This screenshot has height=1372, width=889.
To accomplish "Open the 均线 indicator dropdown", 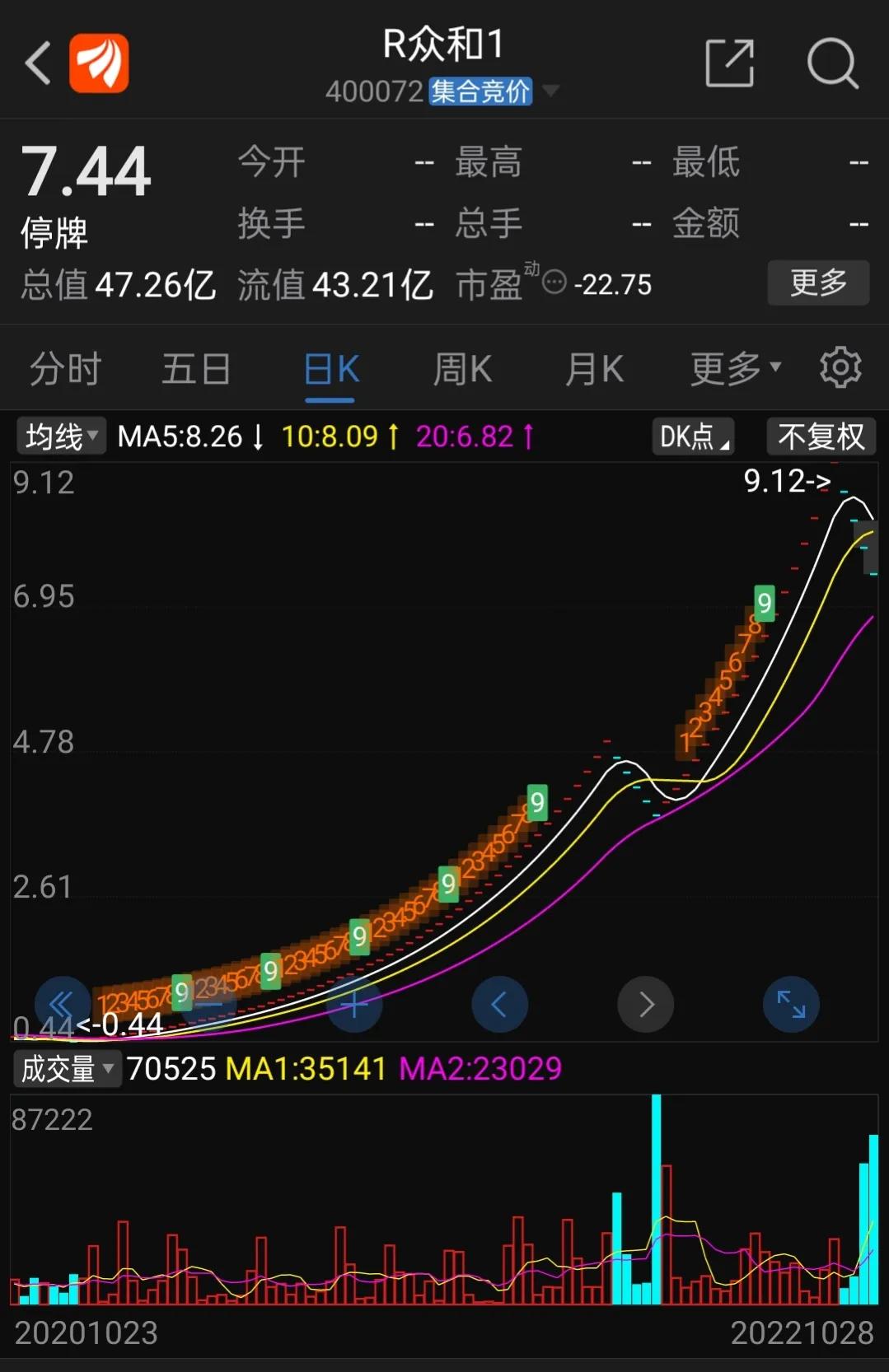I will point(60,436).
